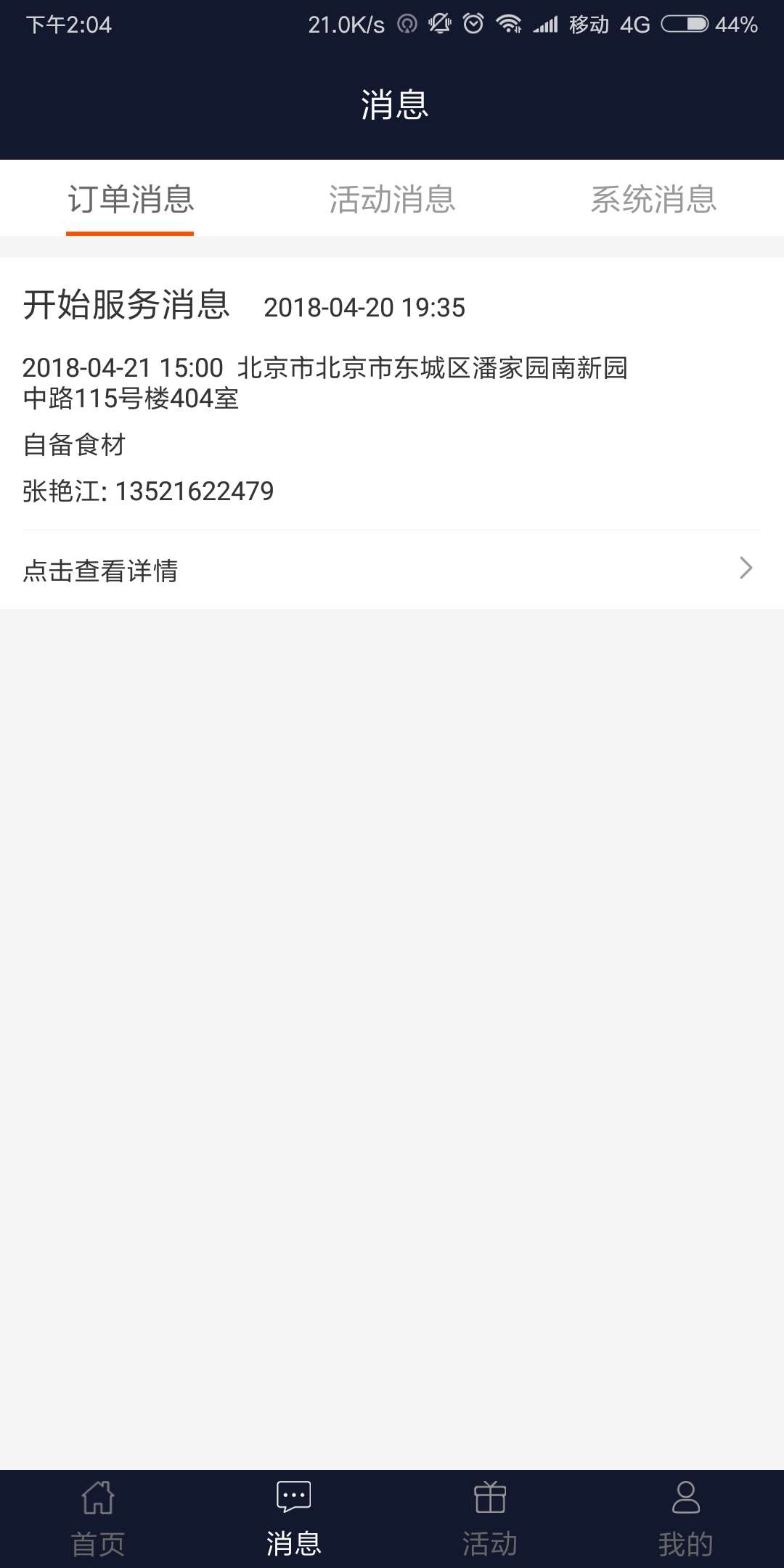Open the 消息 tab in bottom navigation

click(294, 1519)
